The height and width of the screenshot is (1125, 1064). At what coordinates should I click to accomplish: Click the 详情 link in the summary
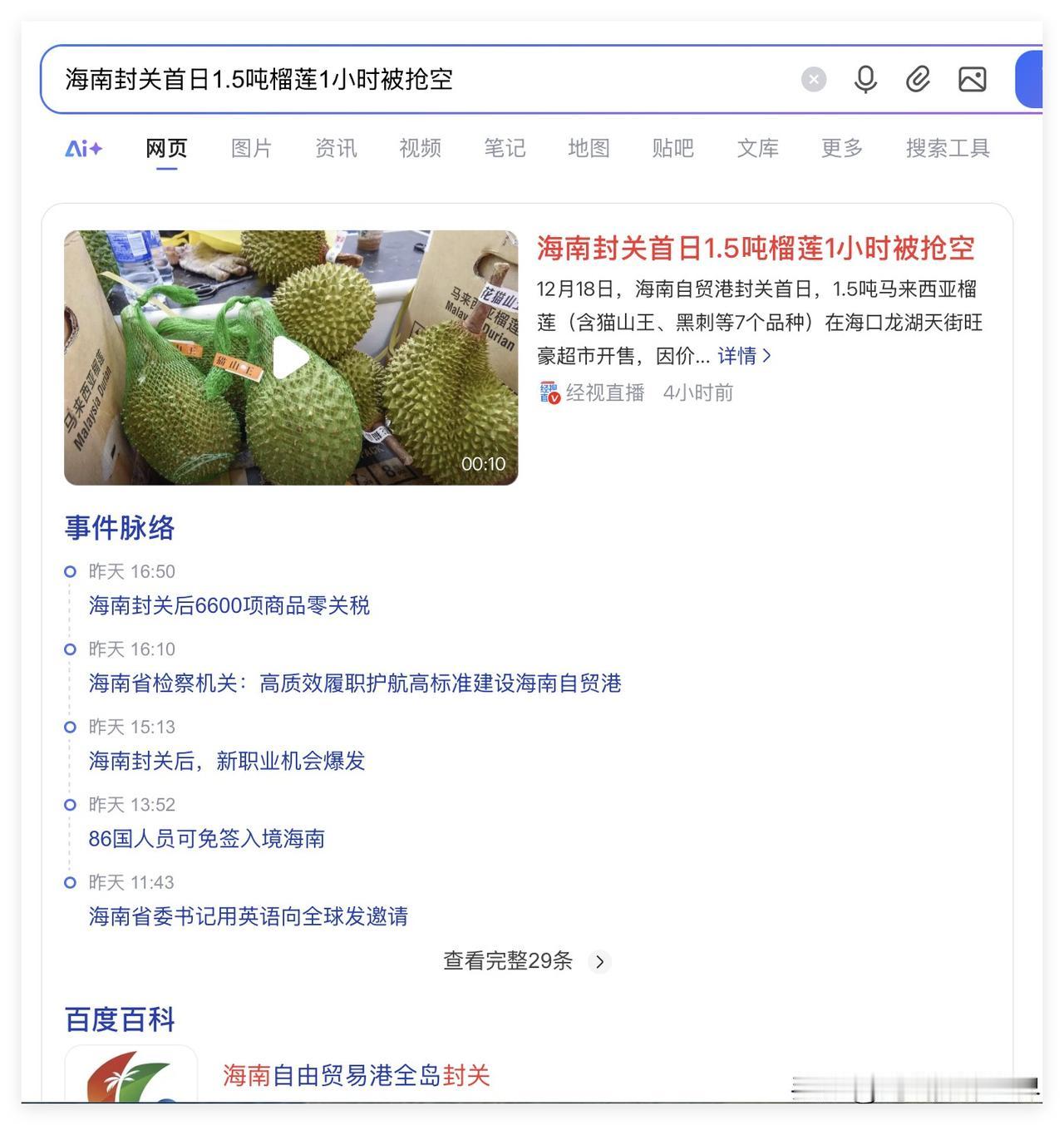tap(740, 356)
